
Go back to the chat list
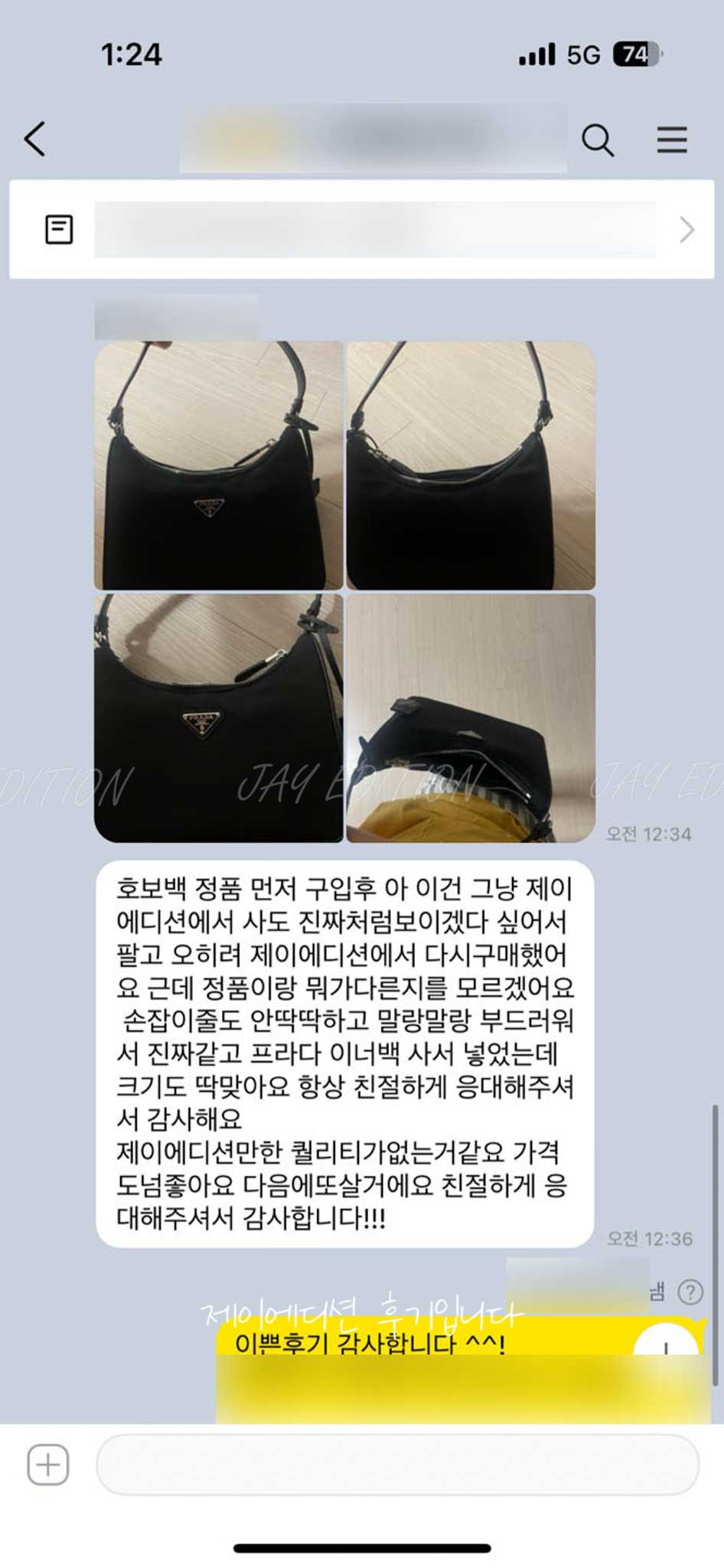pyautogui.click(x=35, y=139)
